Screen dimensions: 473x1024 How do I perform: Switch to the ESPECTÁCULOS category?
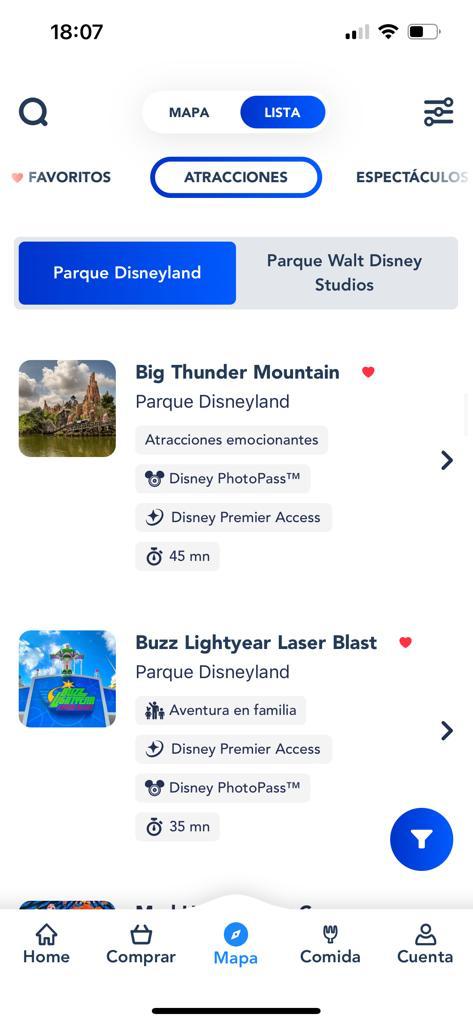412,177
